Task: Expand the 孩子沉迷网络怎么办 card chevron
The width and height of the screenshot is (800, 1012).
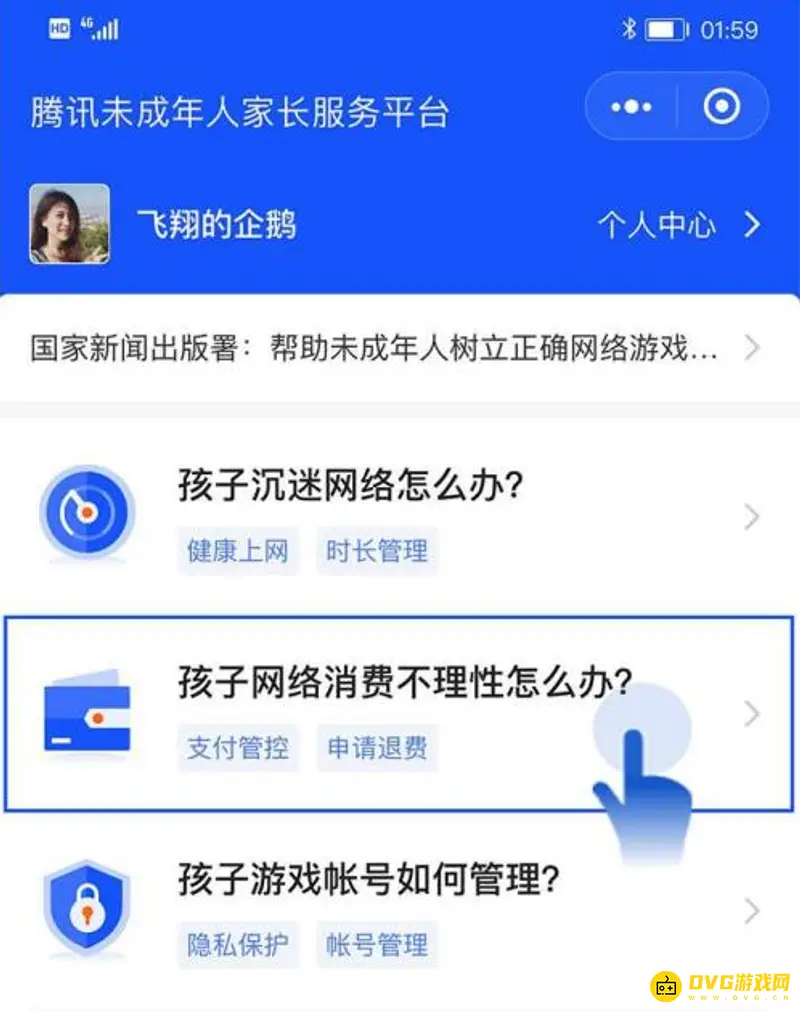Action: click(x=751, y=517)
